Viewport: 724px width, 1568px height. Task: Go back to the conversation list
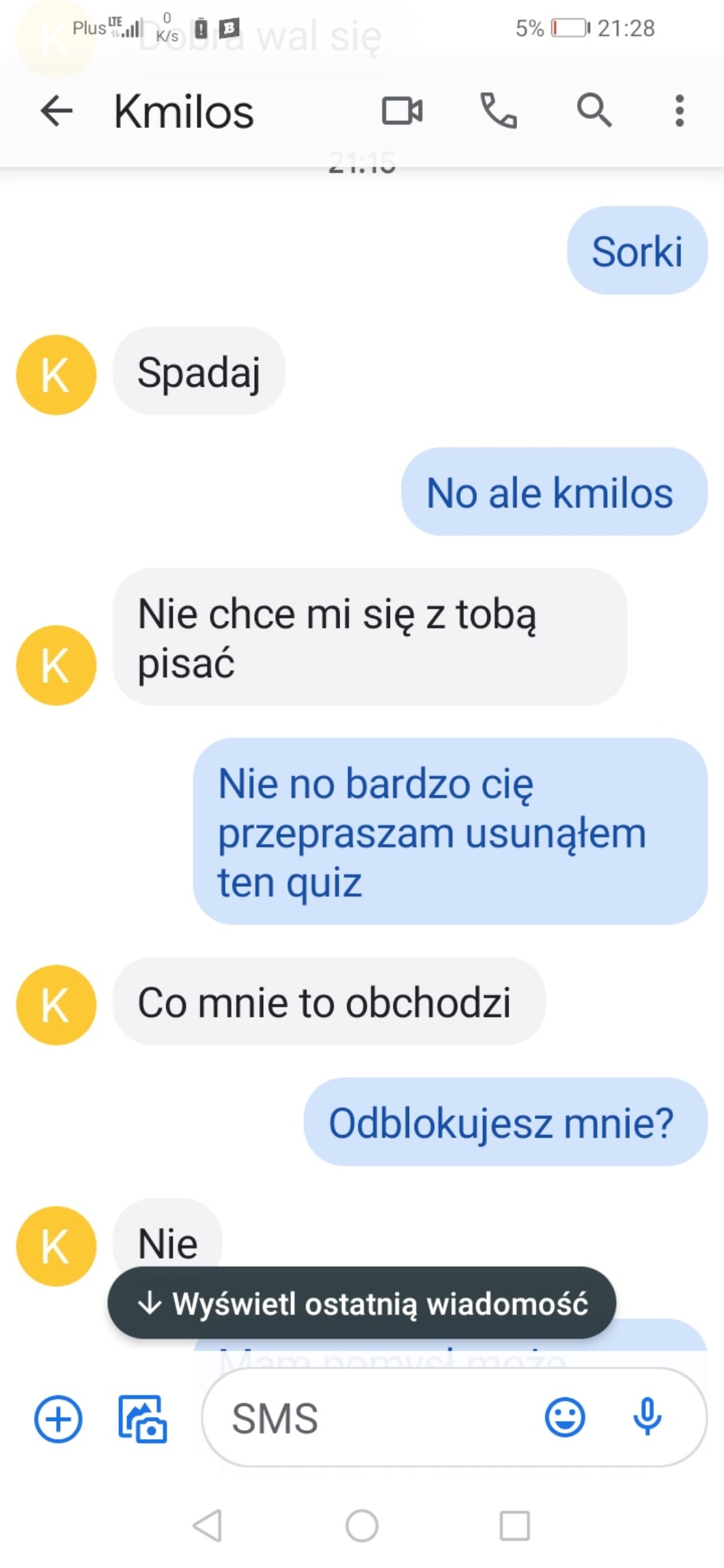(x=57, y=111)
